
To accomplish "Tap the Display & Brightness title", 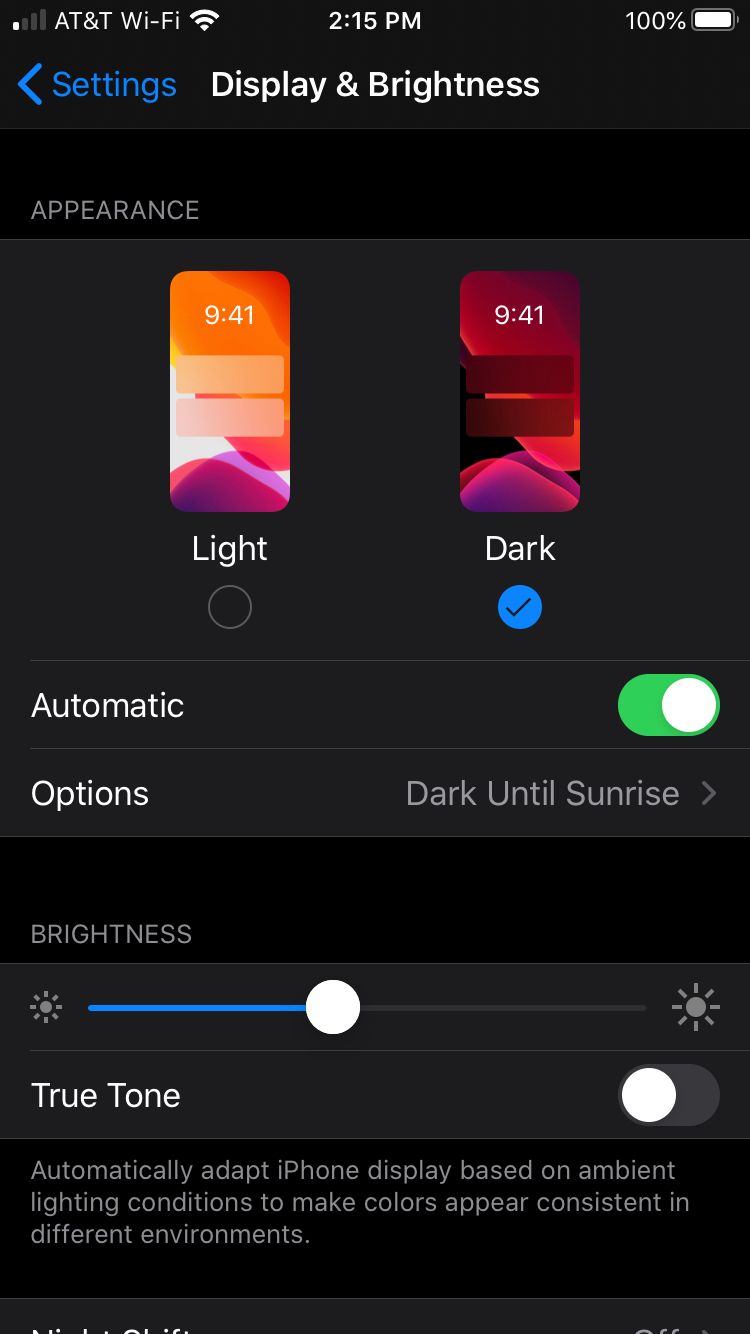I will click(375, 85).
